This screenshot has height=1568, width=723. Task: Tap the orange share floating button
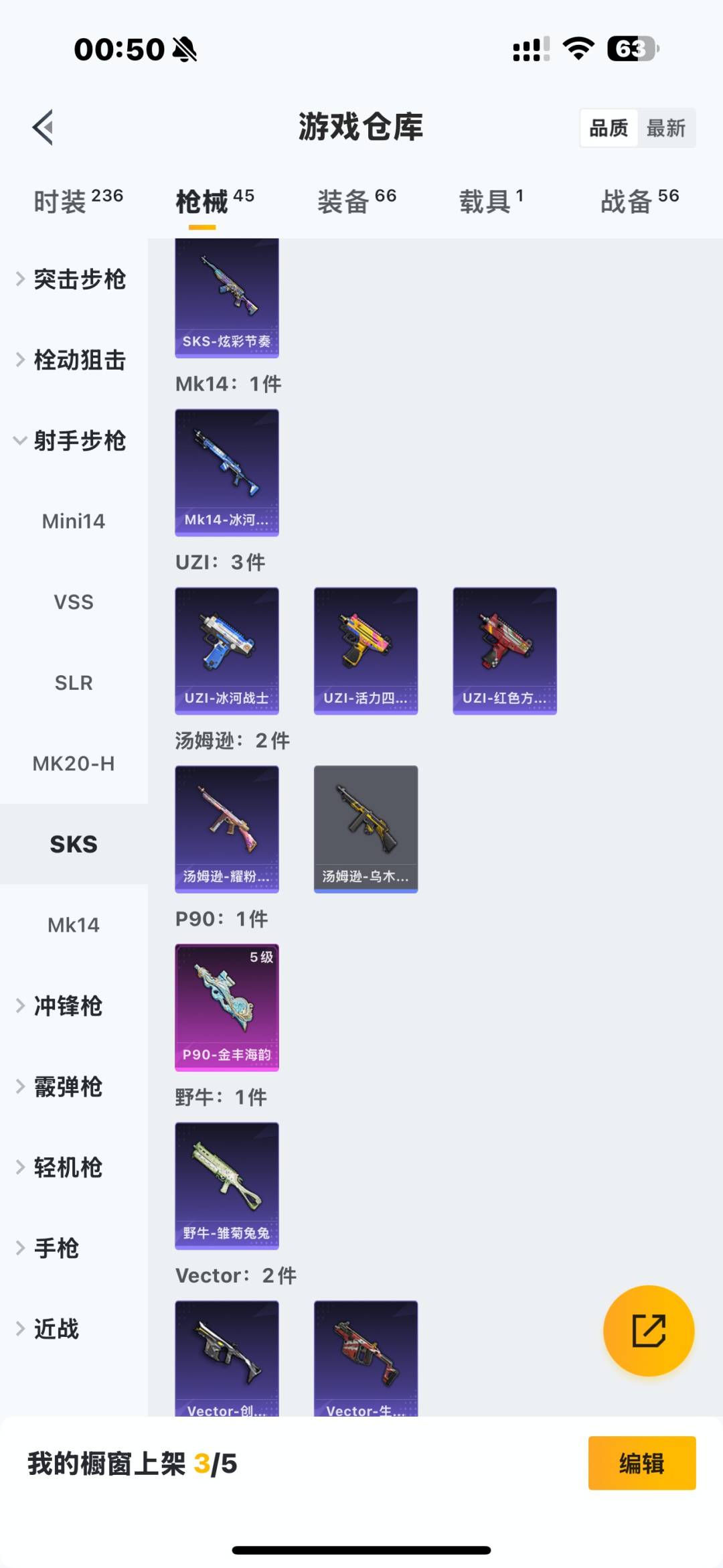tap(648, 1330)
